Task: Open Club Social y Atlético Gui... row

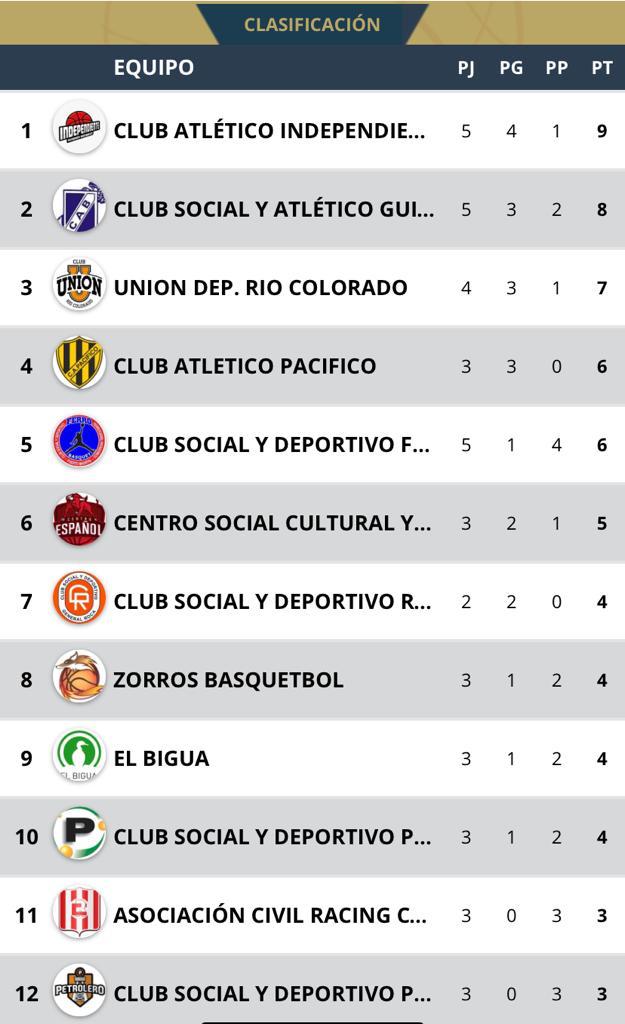Action: (x=273, y=209)
